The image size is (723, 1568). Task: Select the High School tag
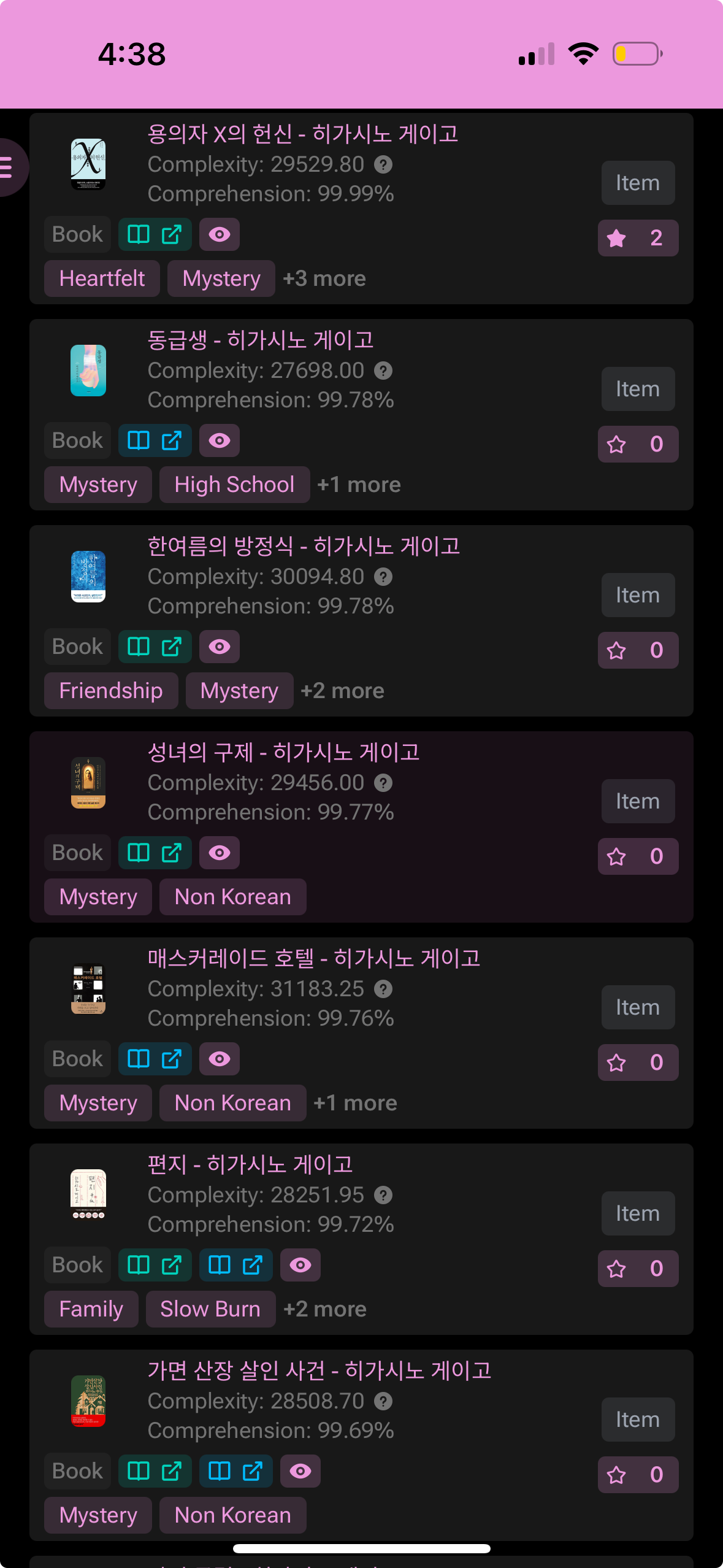234,485
